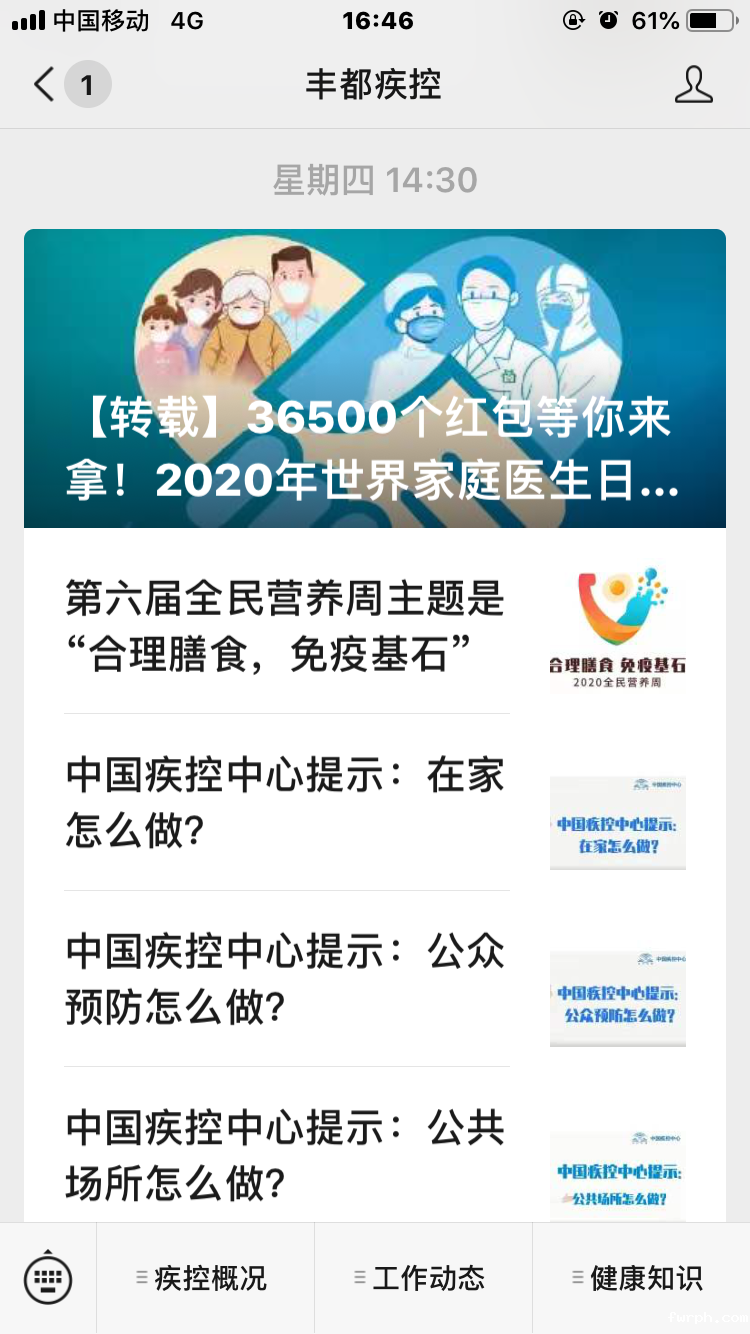Switch to keyboard input mode

pyautogui.click(x=48, y=1278)
